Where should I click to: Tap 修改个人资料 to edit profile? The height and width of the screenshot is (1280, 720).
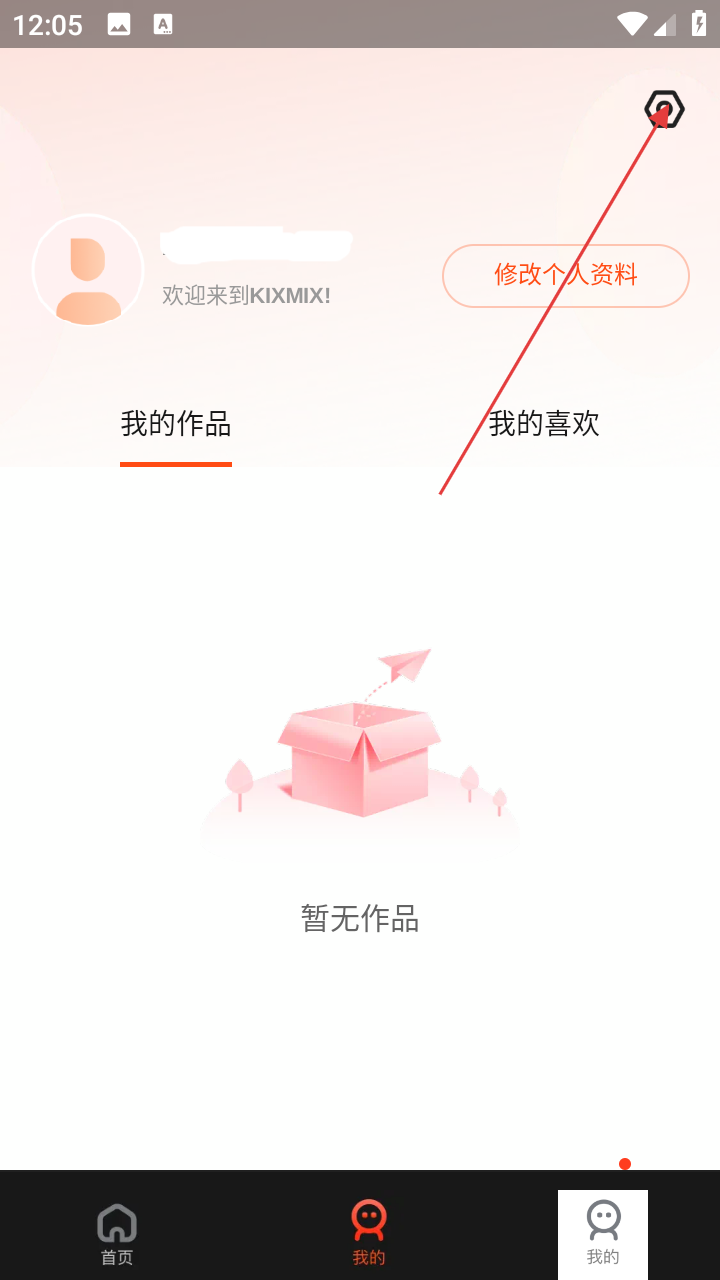coord(566,275)
